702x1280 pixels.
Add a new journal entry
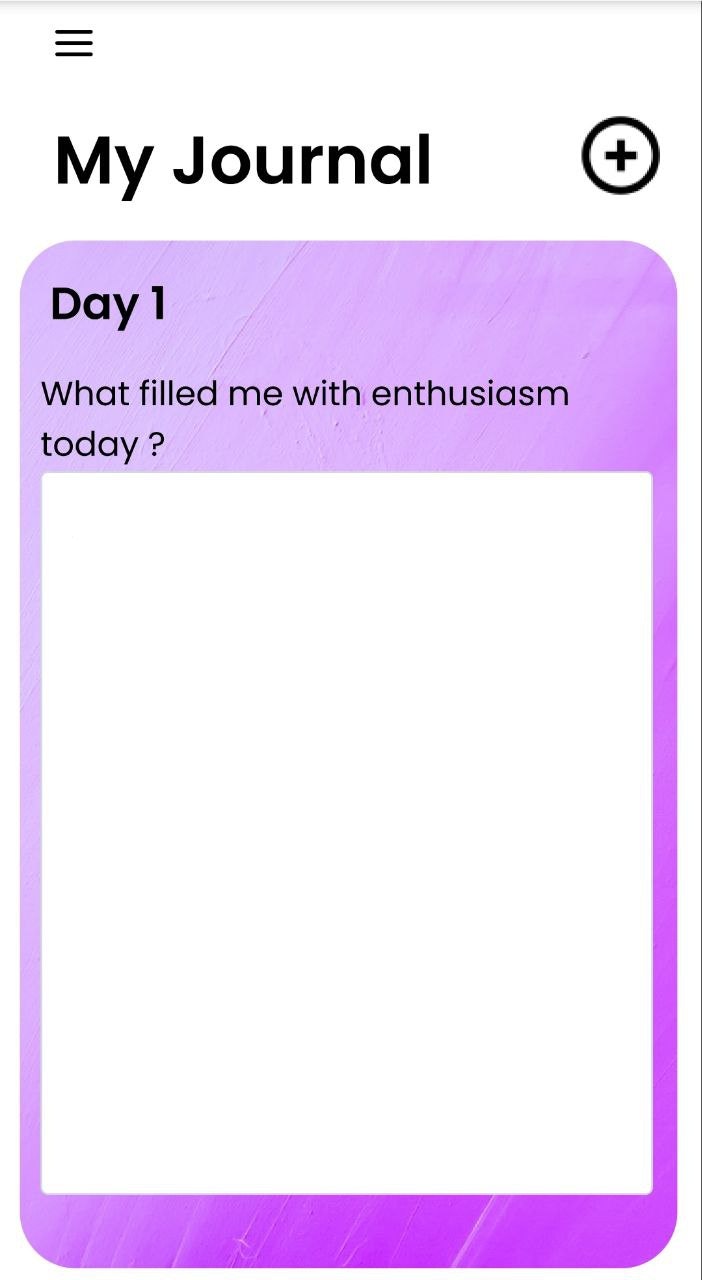coord(621,156)
